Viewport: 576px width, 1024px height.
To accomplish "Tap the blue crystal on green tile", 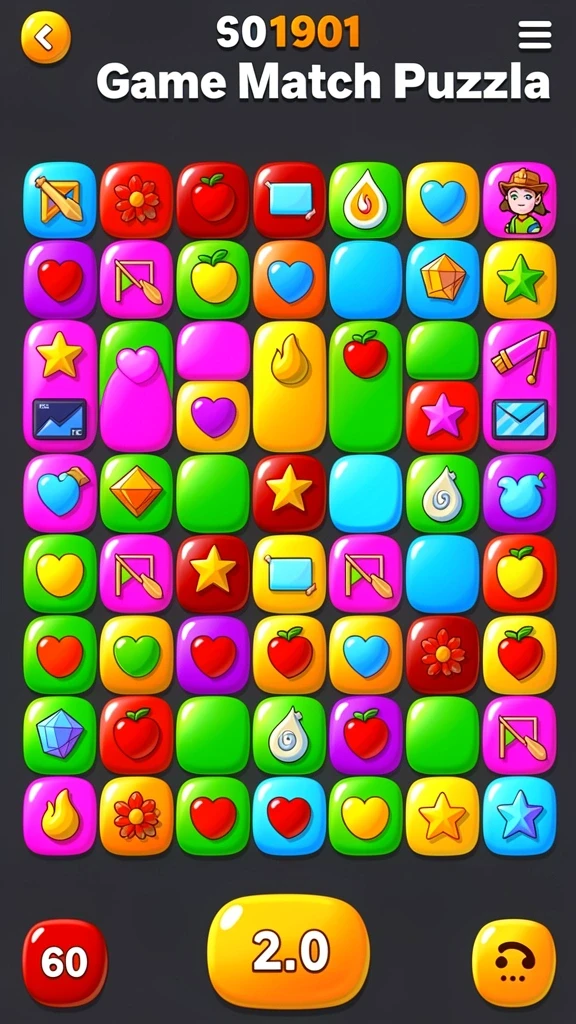I will 59,735.
